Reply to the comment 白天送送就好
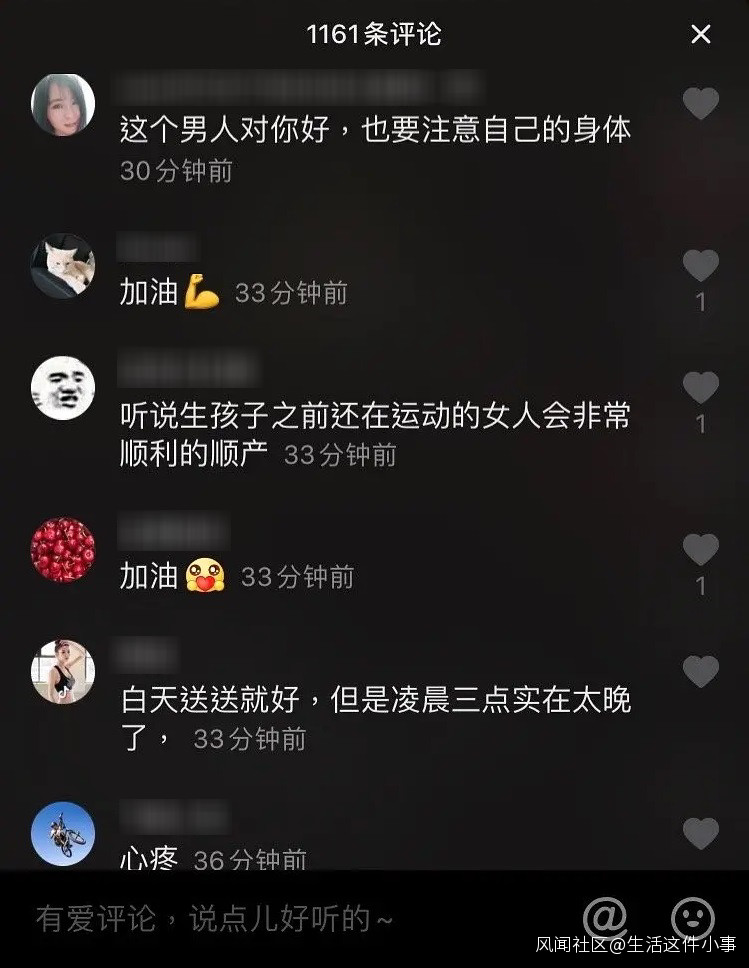Viewport: 749px width, 968px height. click(375, 700)
